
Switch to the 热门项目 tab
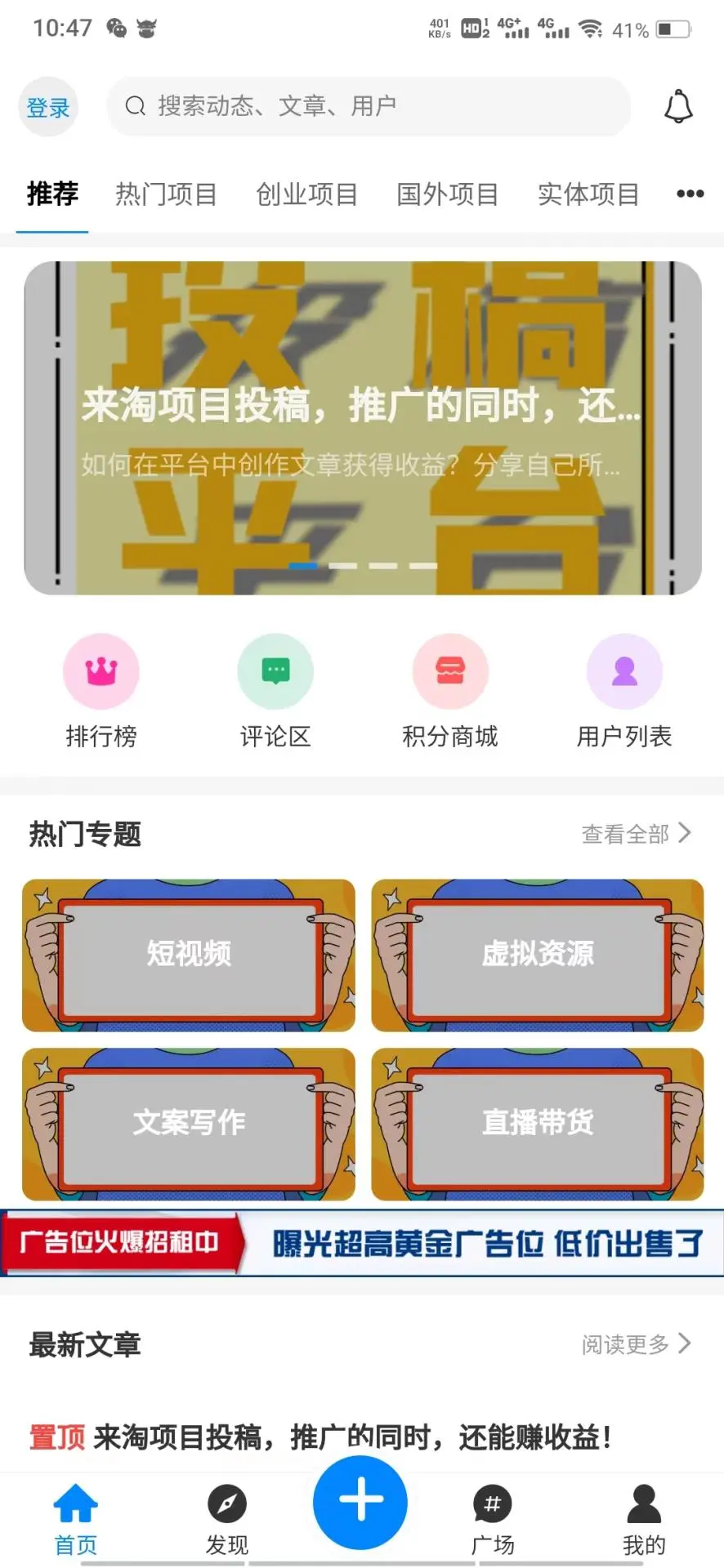pyautogui.click(x=166, y=194)
